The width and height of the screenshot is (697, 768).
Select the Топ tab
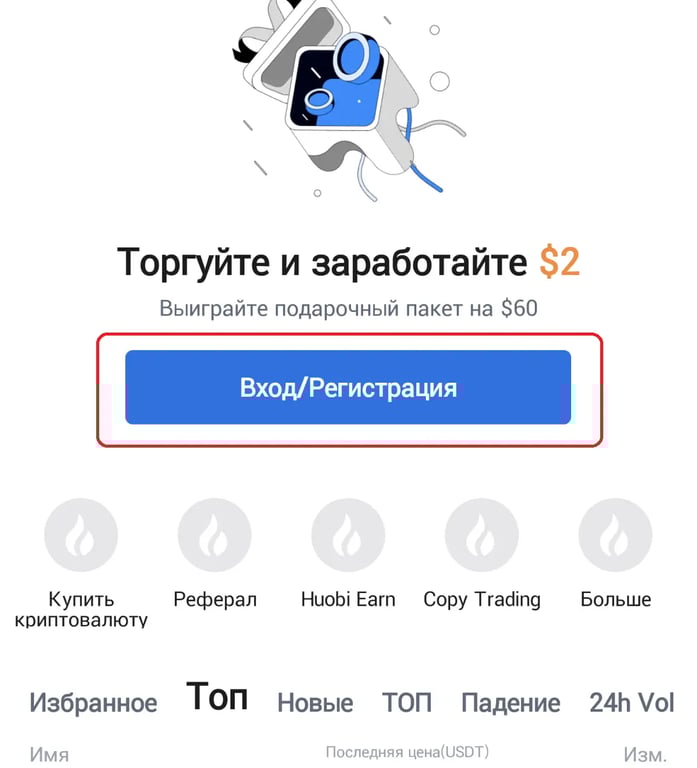click(x=217, y=697)
